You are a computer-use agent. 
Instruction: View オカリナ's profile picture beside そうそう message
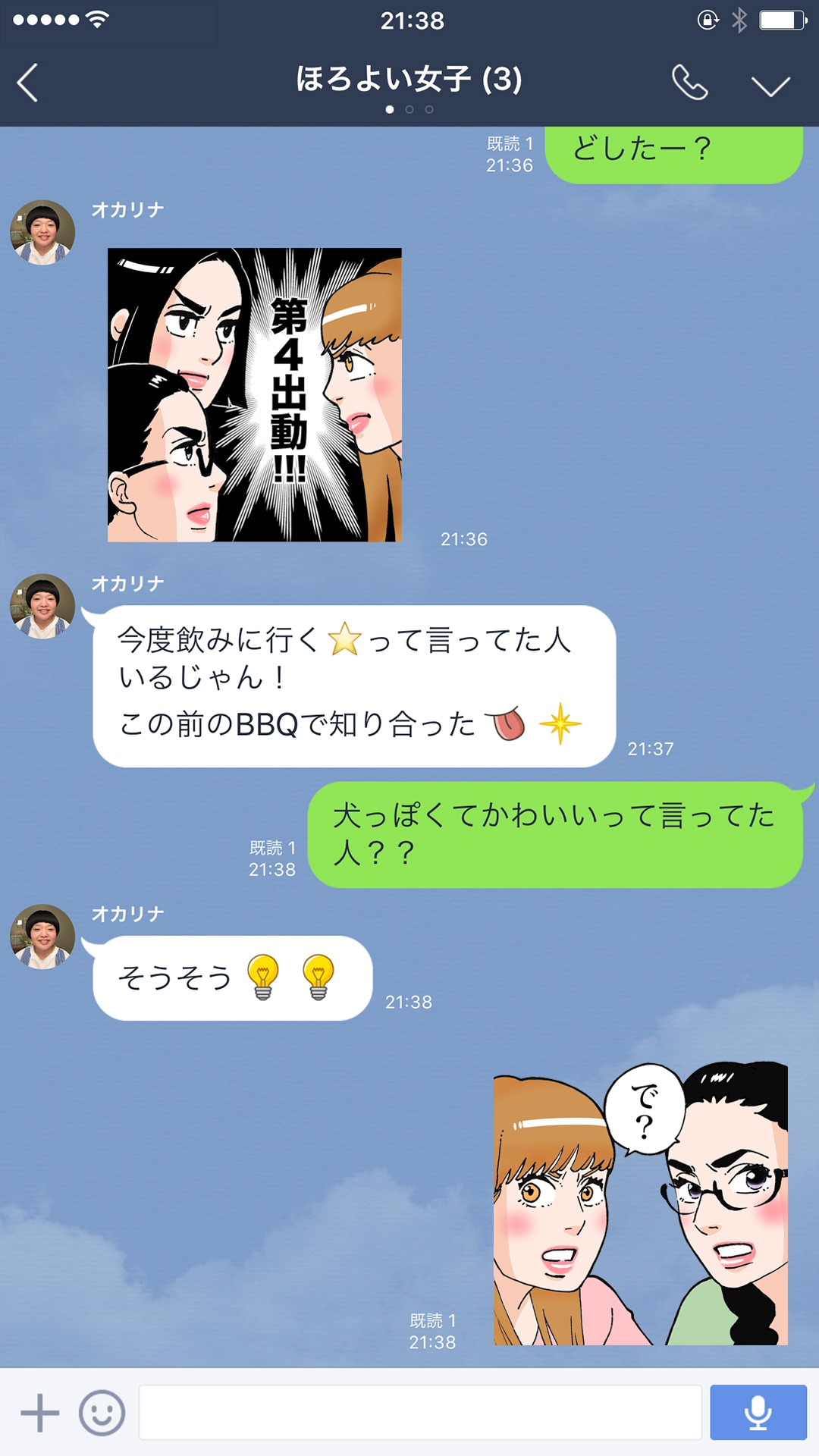coord(42,937)
